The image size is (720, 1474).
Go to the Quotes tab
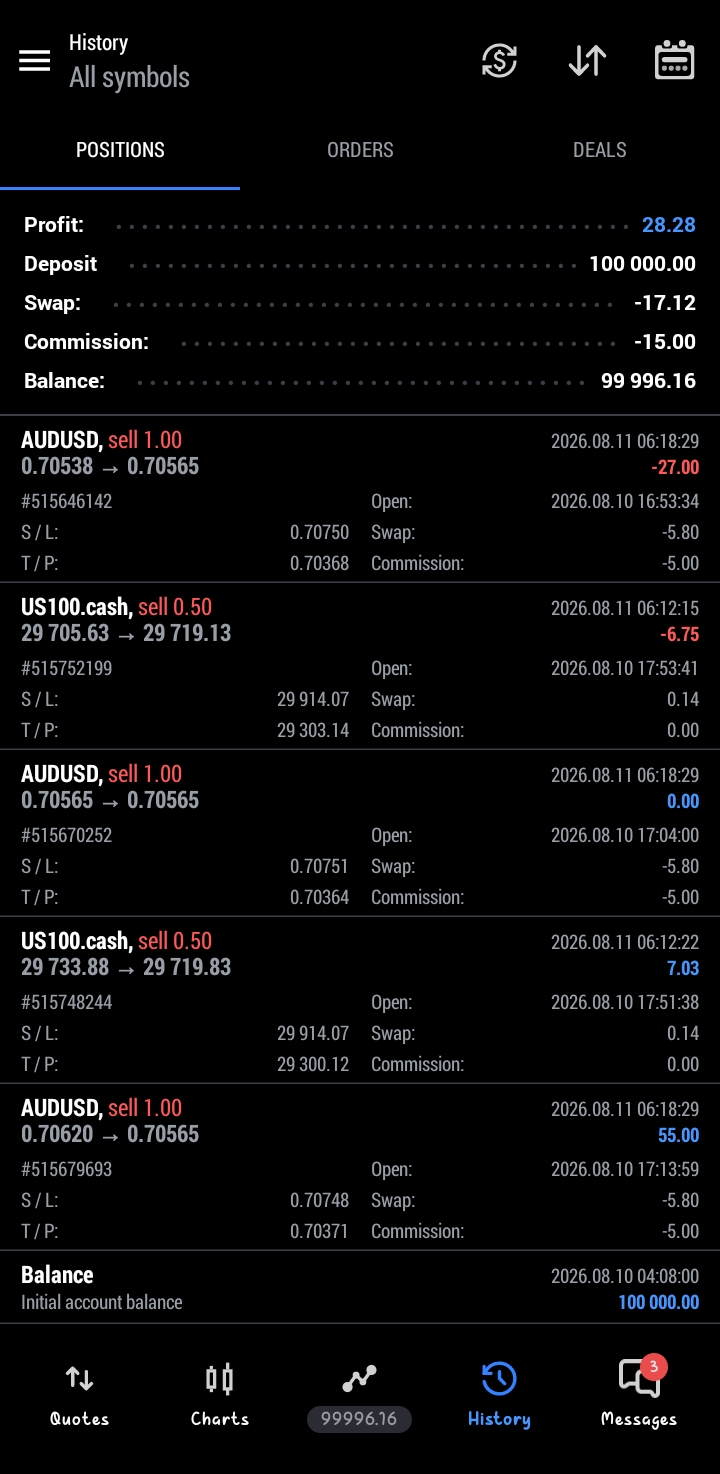coord(79,1396)
